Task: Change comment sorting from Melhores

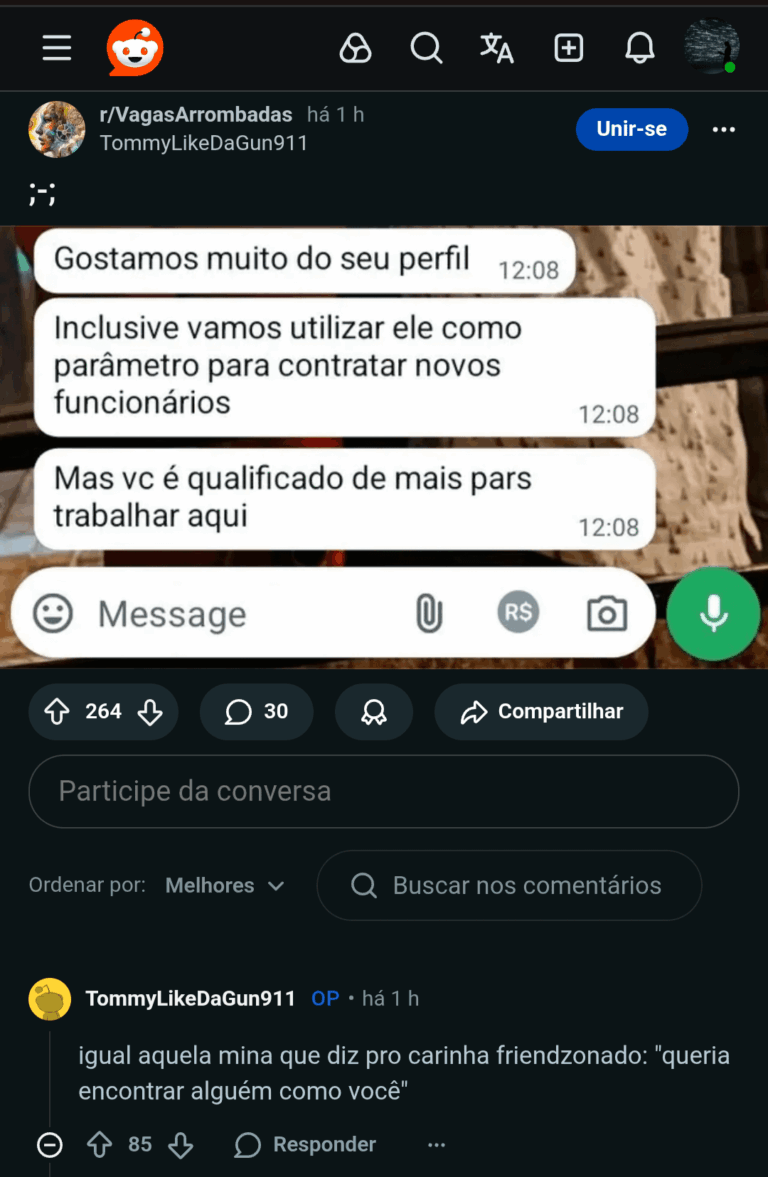Action: tap(225, 885)
